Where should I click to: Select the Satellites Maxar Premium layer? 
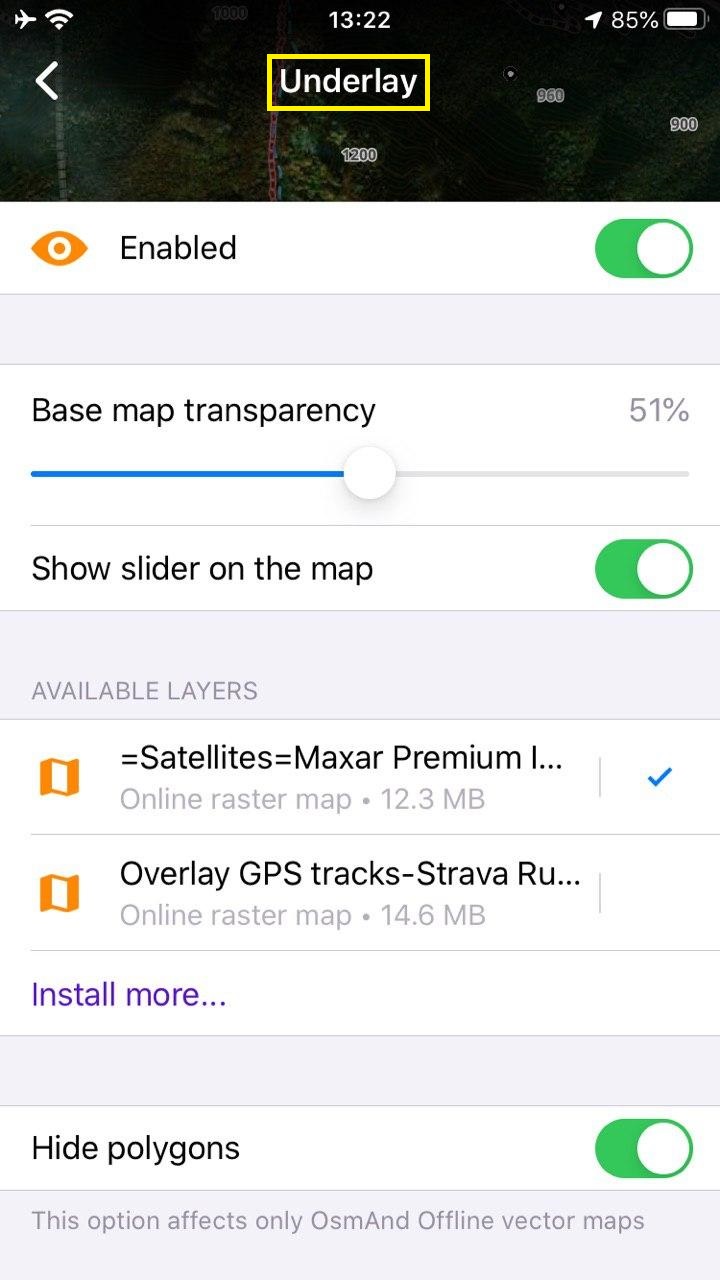point(340,777)
